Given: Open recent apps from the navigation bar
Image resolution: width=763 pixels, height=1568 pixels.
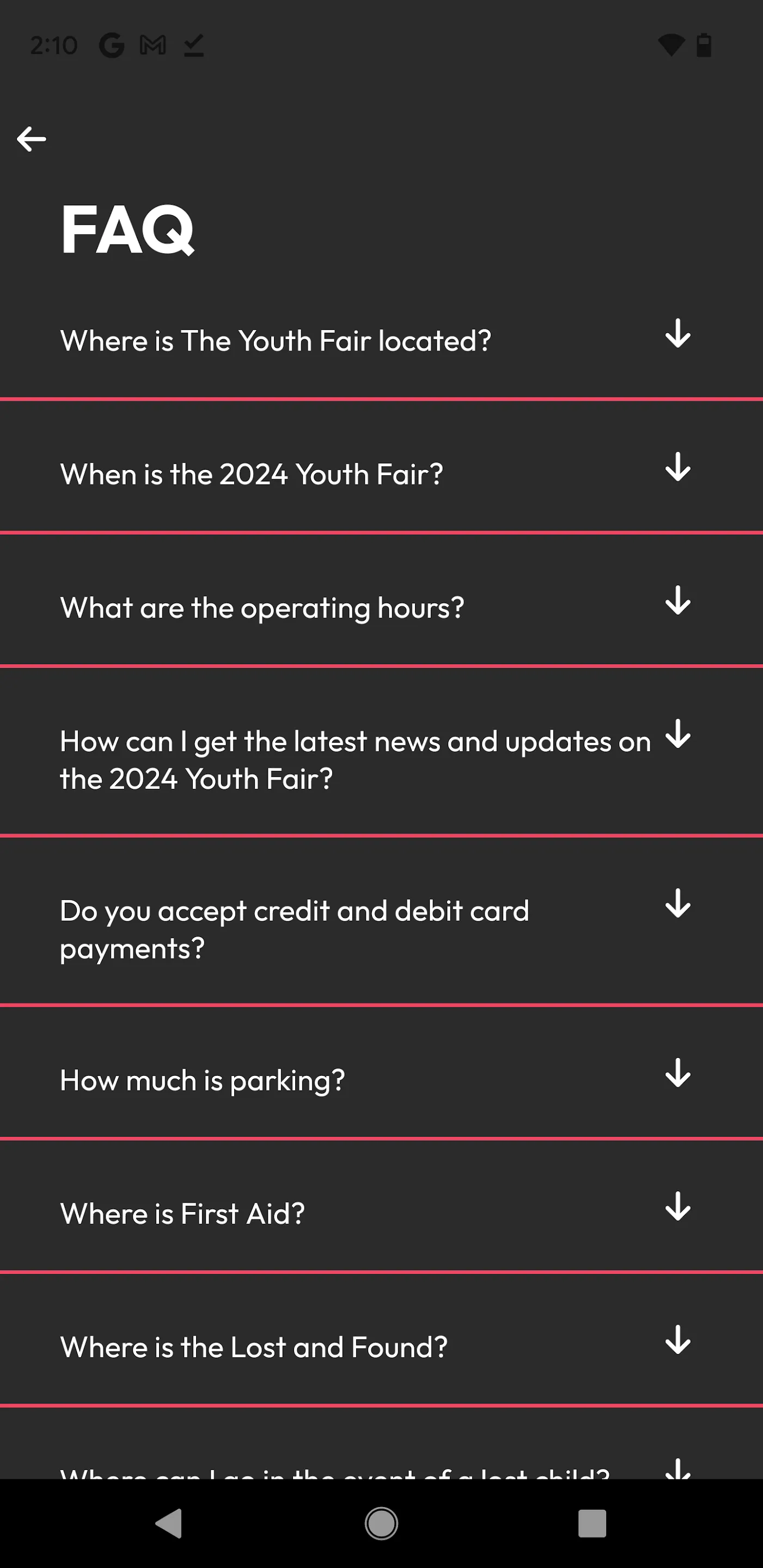Looking at the screenshot, I should click(x=592, y=1523).
